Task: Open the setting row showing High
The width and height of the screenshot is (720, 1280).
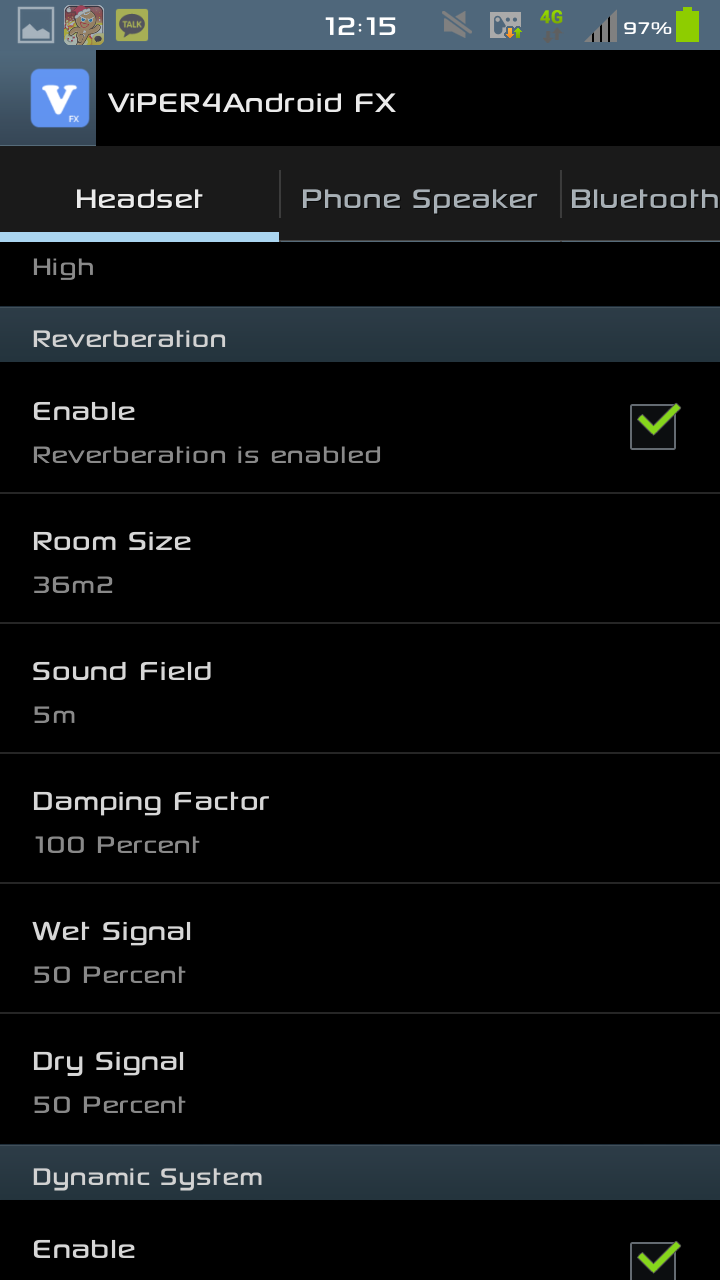Action: [360, 272]
